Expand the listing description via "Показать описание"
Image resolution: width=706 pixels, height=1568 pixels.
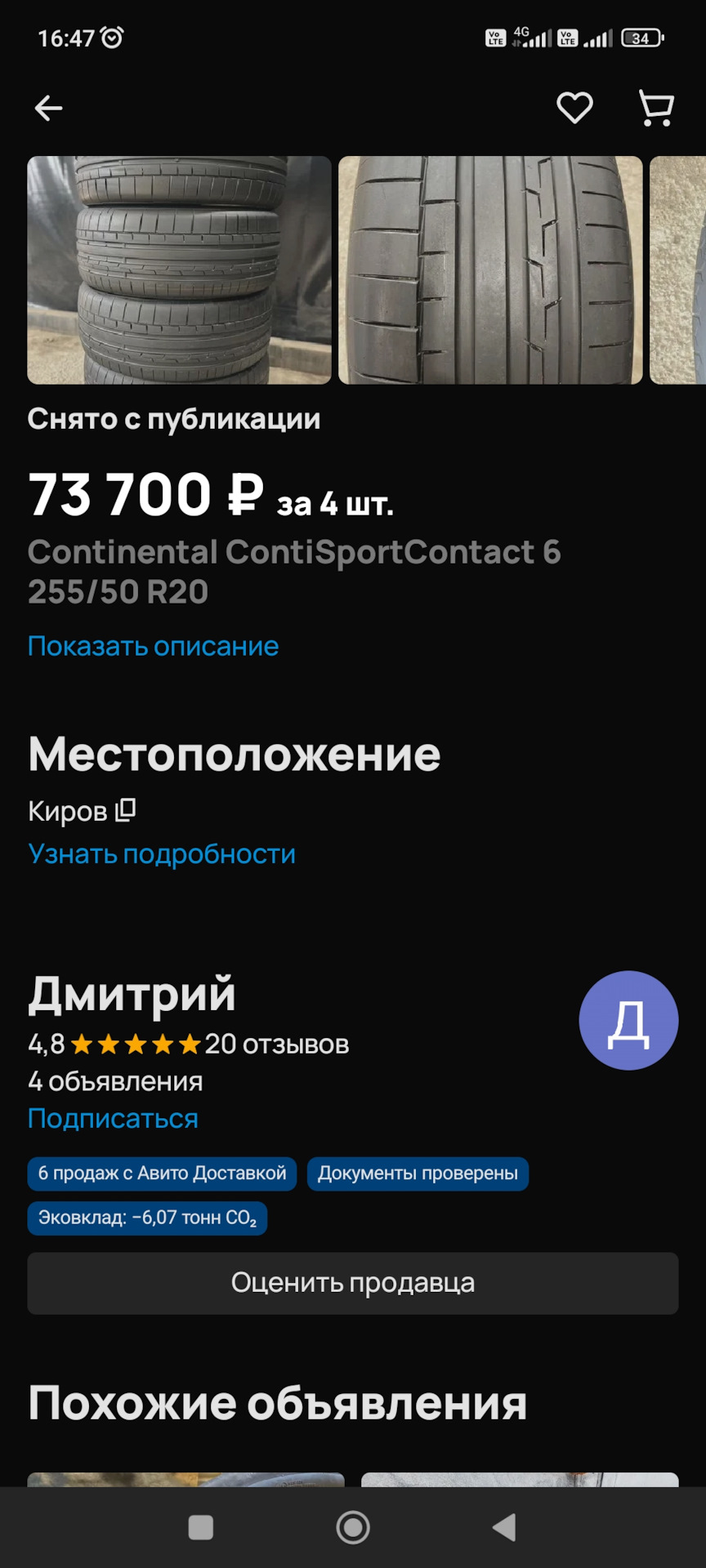[x=153, y=646]
